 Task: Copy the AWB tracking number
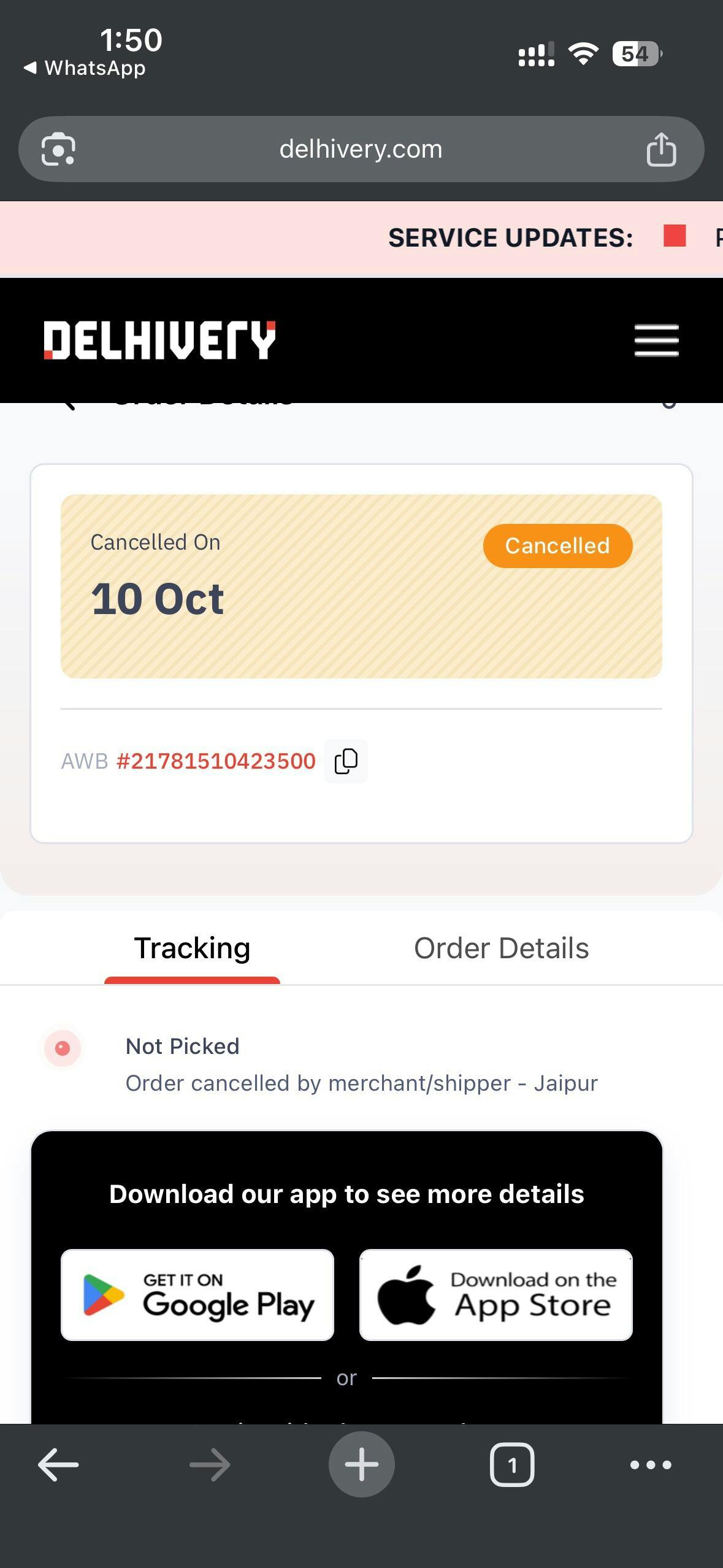[x=346, y=761]
